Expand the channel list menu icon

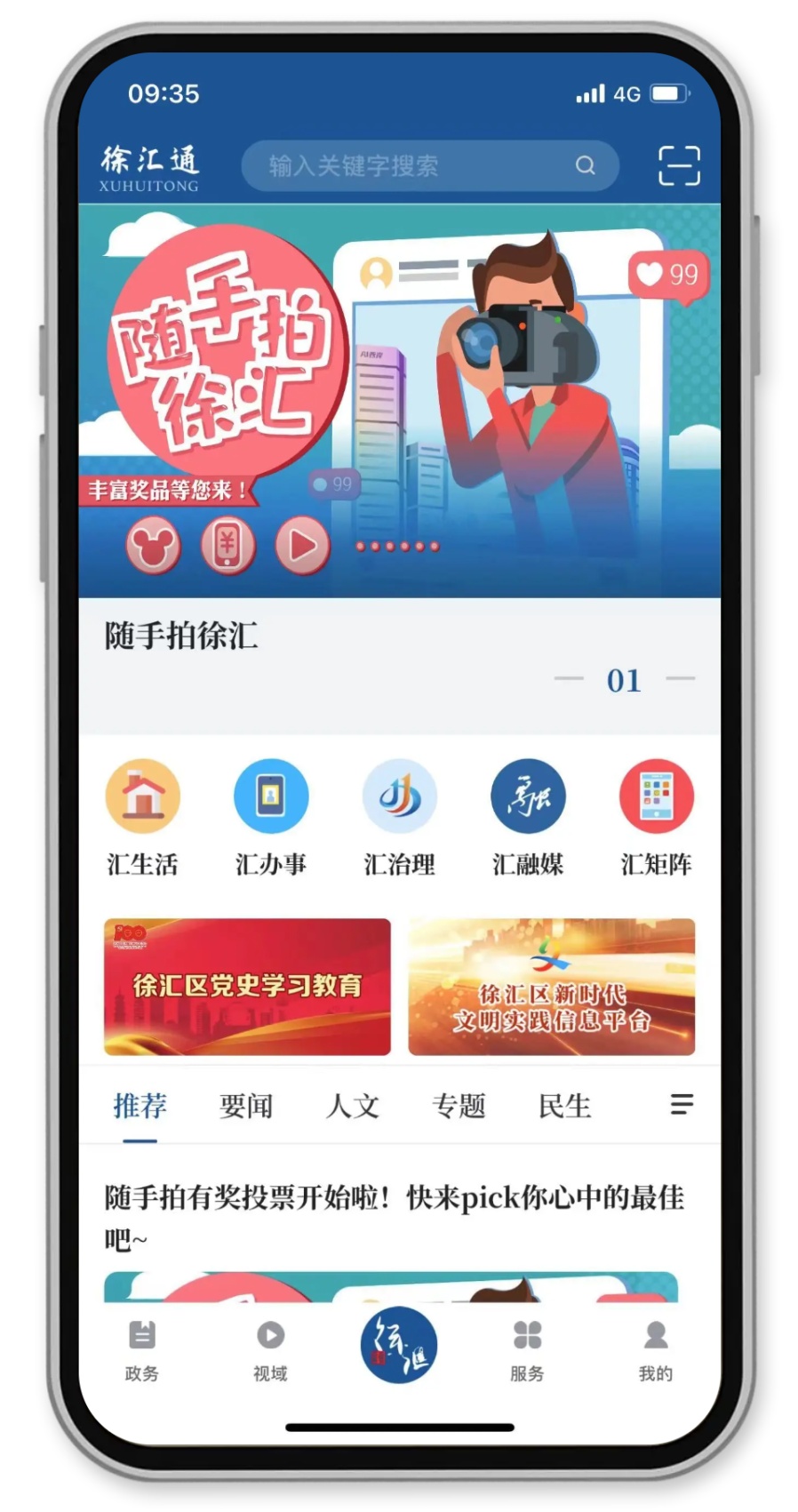coord(682,1104)
